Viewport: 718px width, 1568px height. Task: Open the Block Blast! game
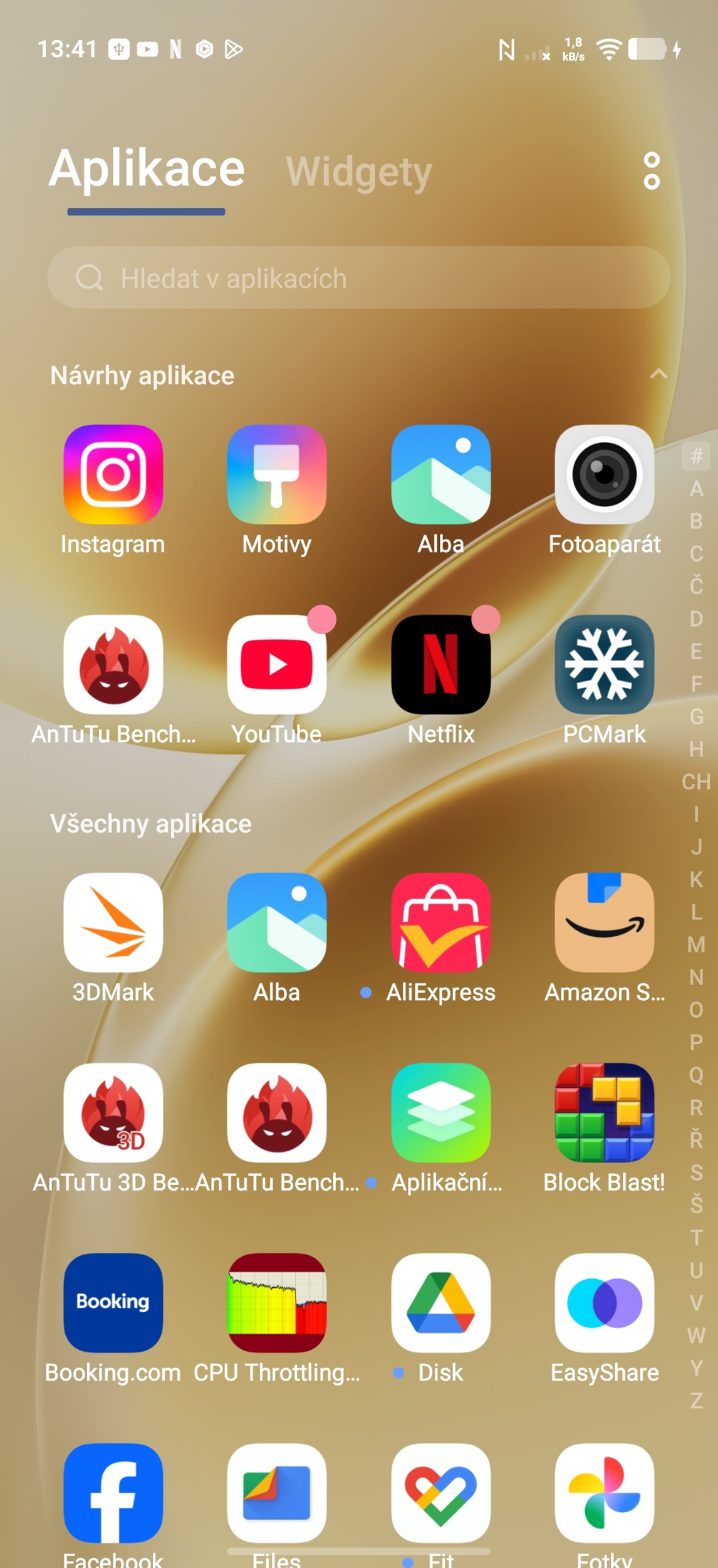(x=604, y=1113)
